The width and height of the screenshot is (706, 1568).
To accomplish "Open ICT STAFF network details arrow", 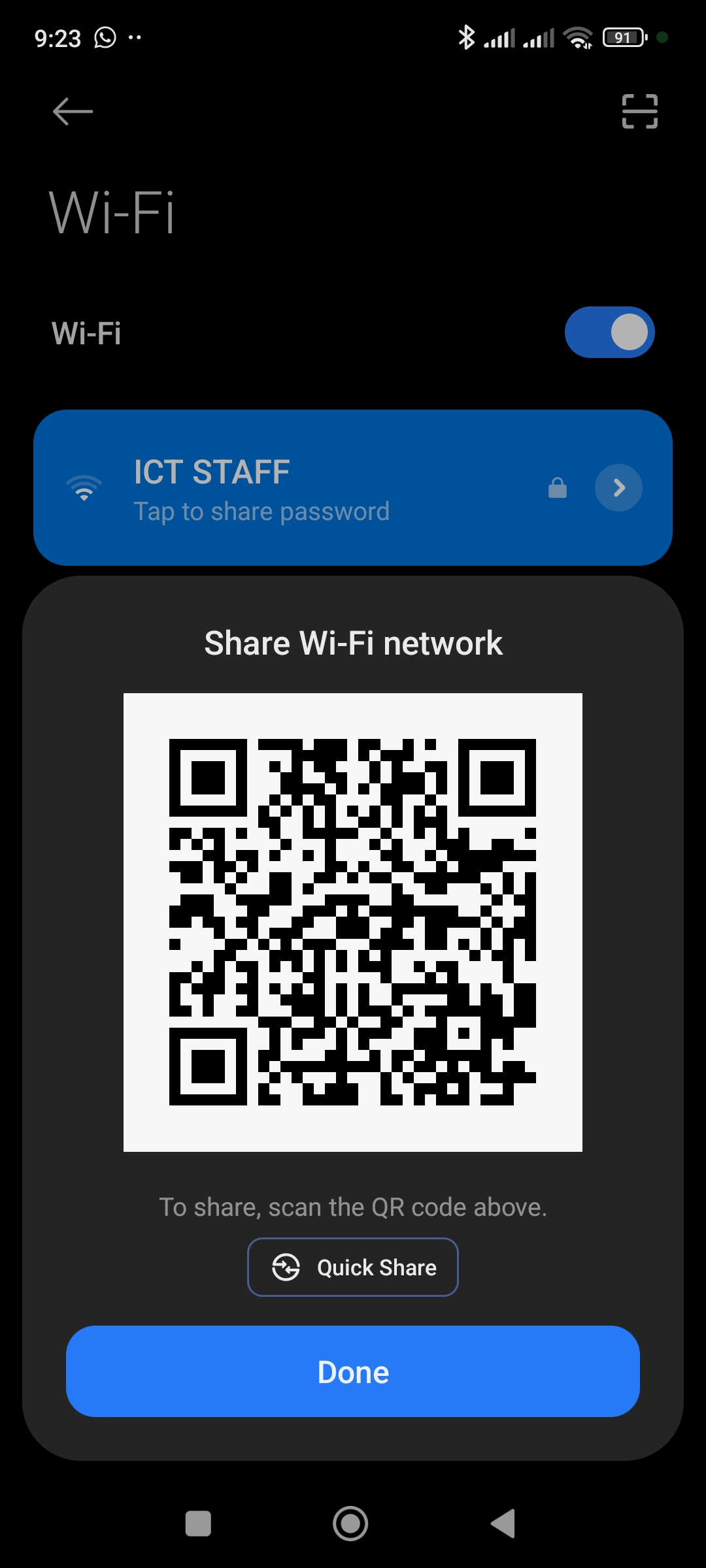I will tap(618, 488).
